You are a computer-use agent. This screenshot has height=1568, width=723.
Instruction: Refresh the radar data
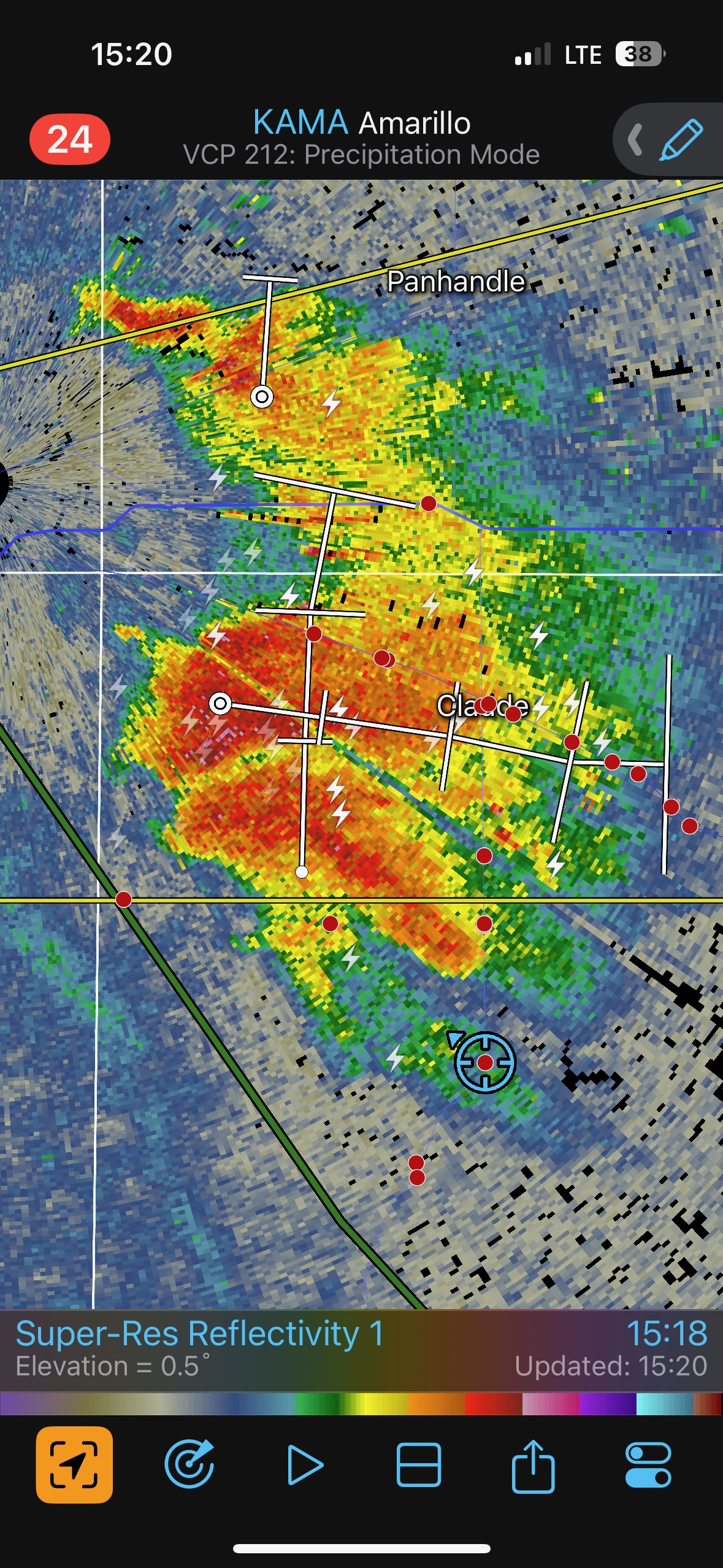pos(189,1465)
